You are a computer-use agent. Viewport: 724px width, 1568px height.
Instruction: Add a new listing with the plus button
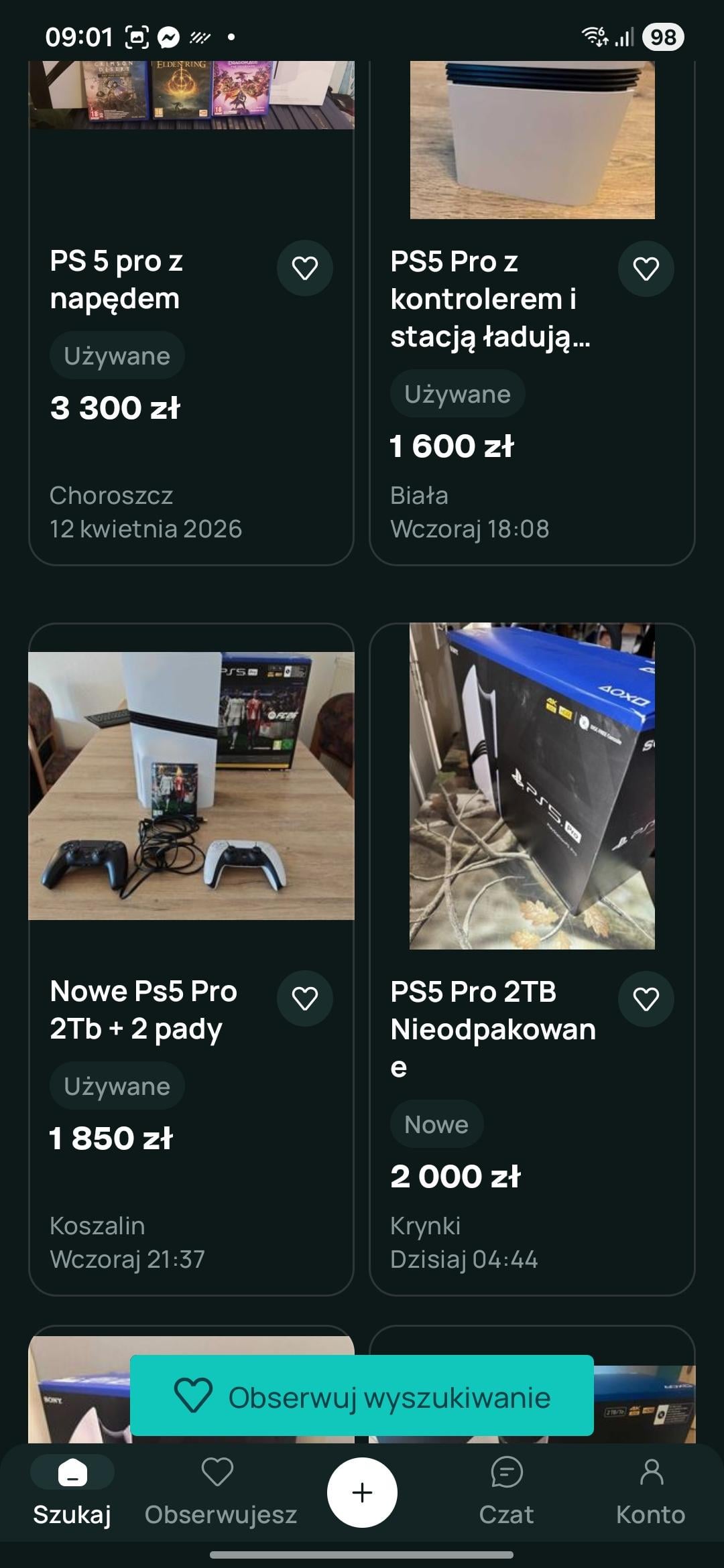[362, 1492]
